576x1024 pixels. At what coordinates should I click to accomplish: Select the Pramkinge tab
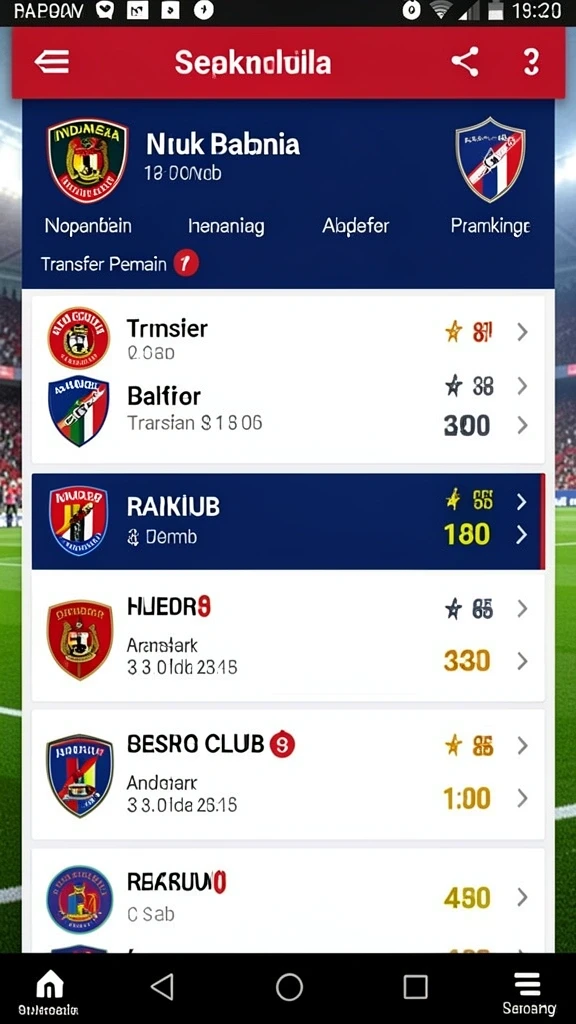click(490, 227)
